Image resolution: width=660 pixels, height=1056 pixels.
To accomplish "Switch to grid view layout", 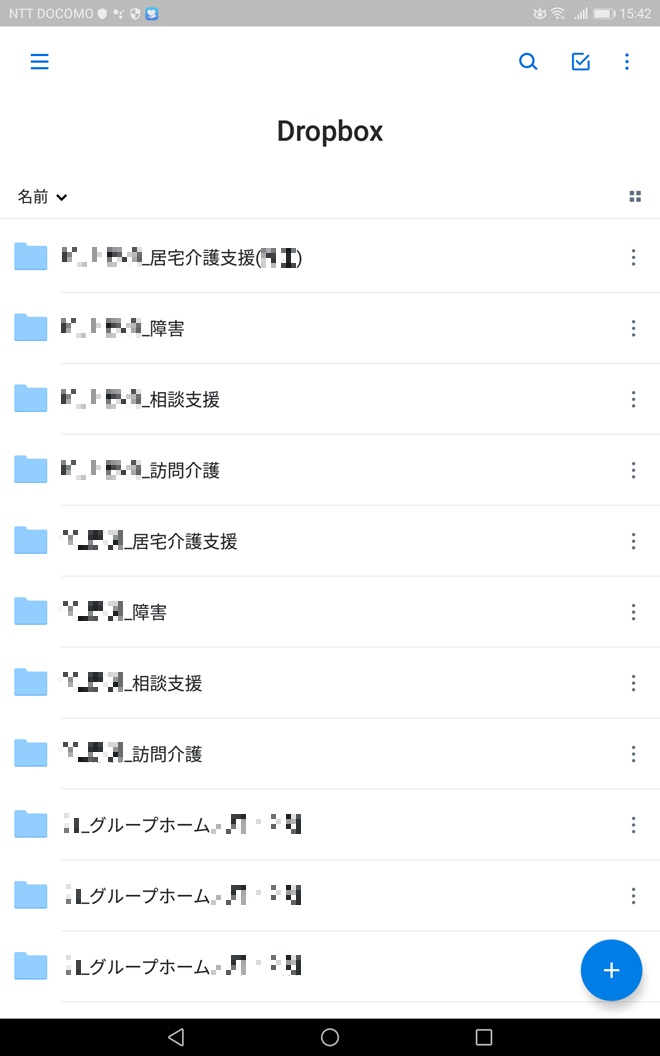I will (x=634, y=197).
